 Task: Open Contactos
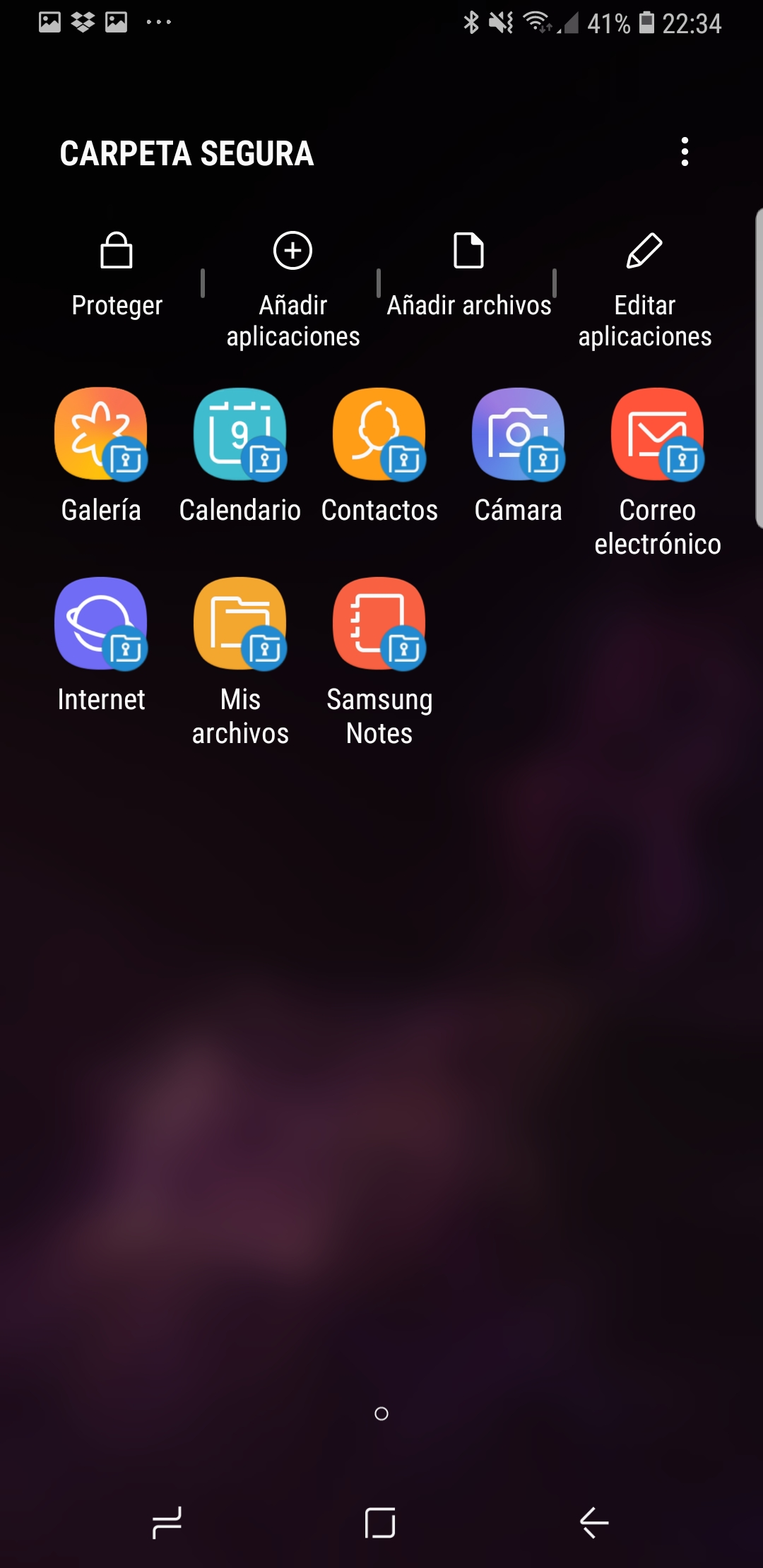coord(379,456)
